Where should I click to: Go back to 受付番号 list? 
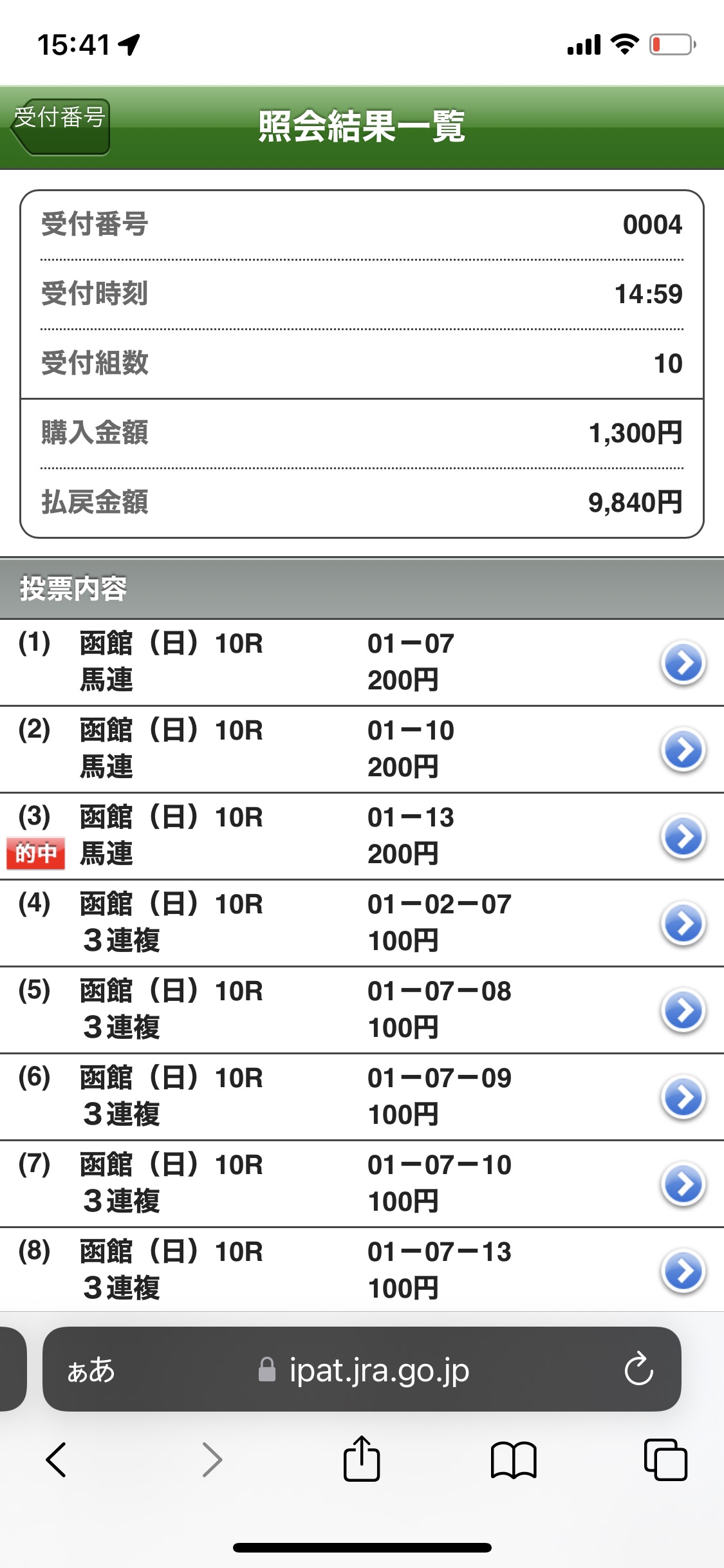click(61, 126)
